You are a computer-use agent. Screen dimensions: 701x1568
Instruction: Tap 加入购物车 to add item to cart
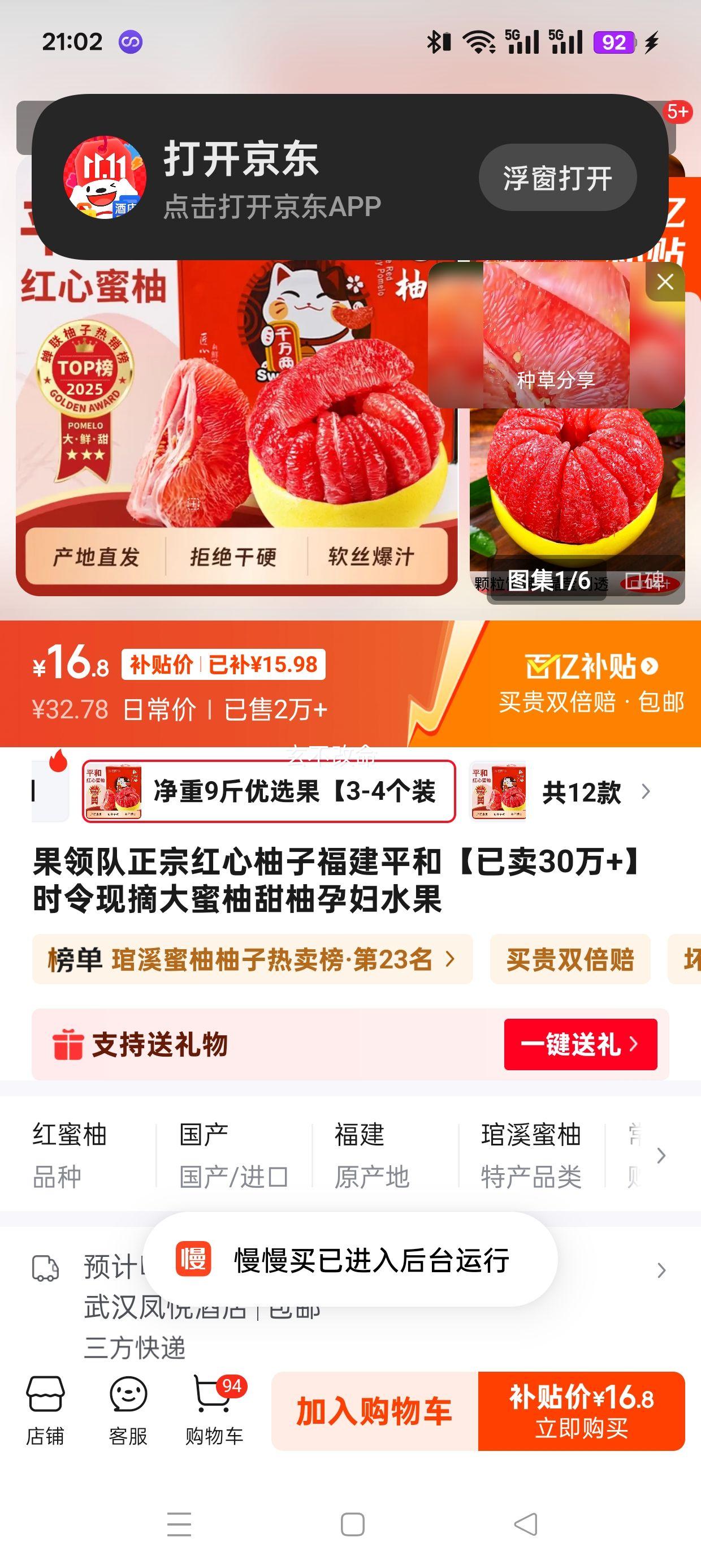pyautogui.click(x=374, y=1411)
